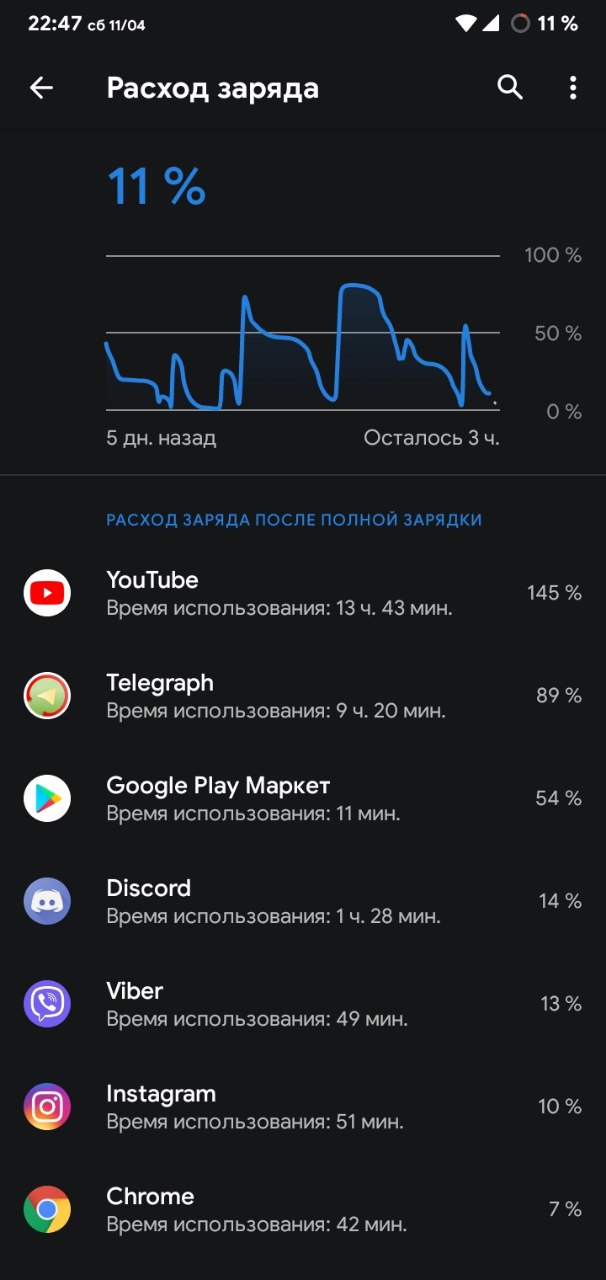
Task: View Viber battery usage details
Action: coord(303,1004)
